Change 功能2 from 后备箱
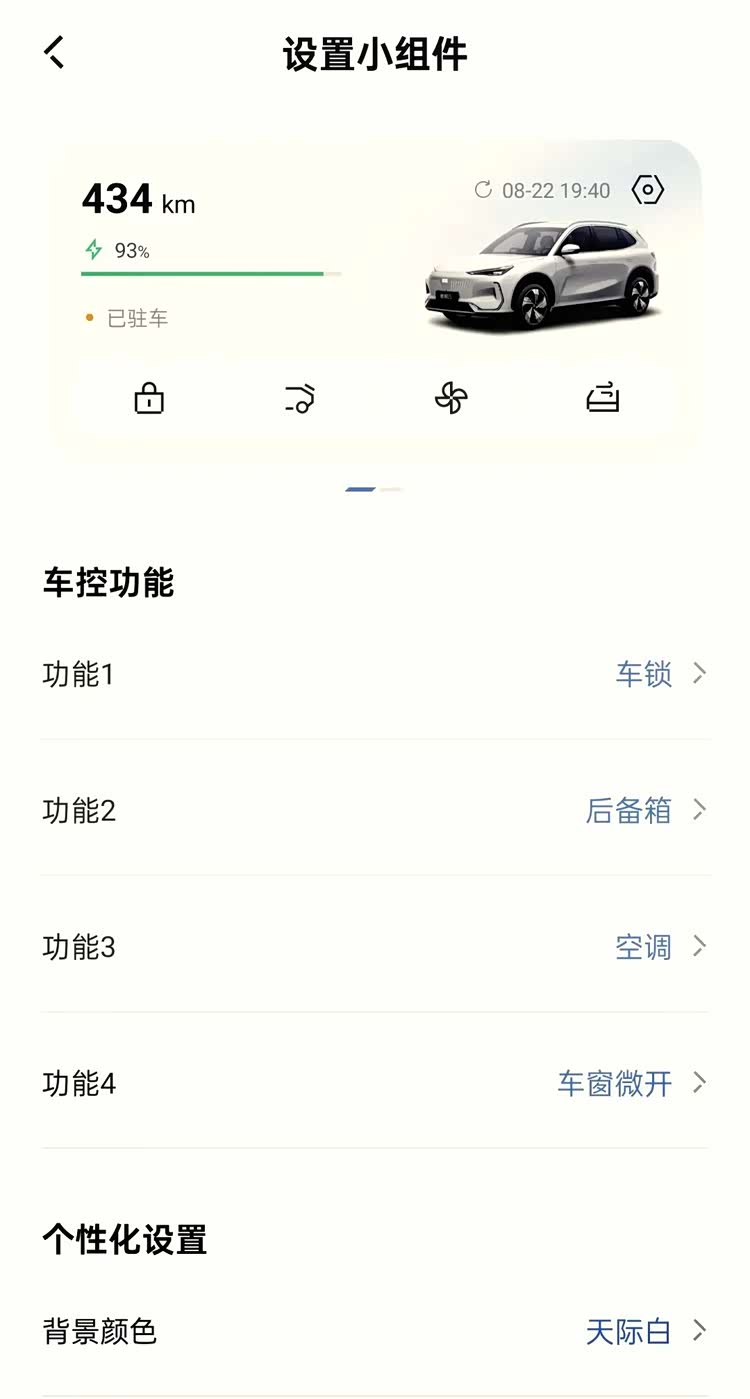The image size is (750, 1399). pyautogui.click(x=645, y=810)
